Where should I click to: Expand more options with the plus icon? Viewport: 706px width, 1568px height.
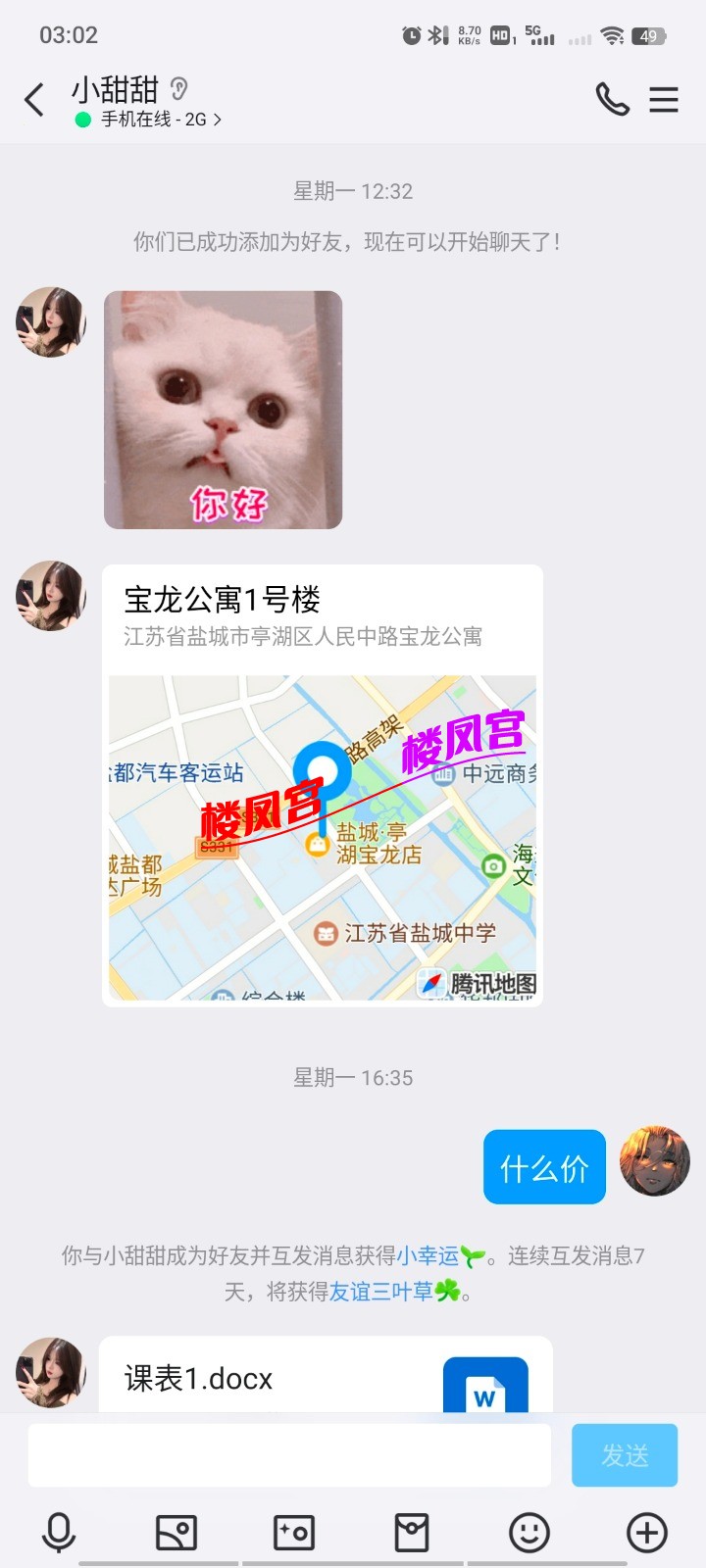point(647,1532)
